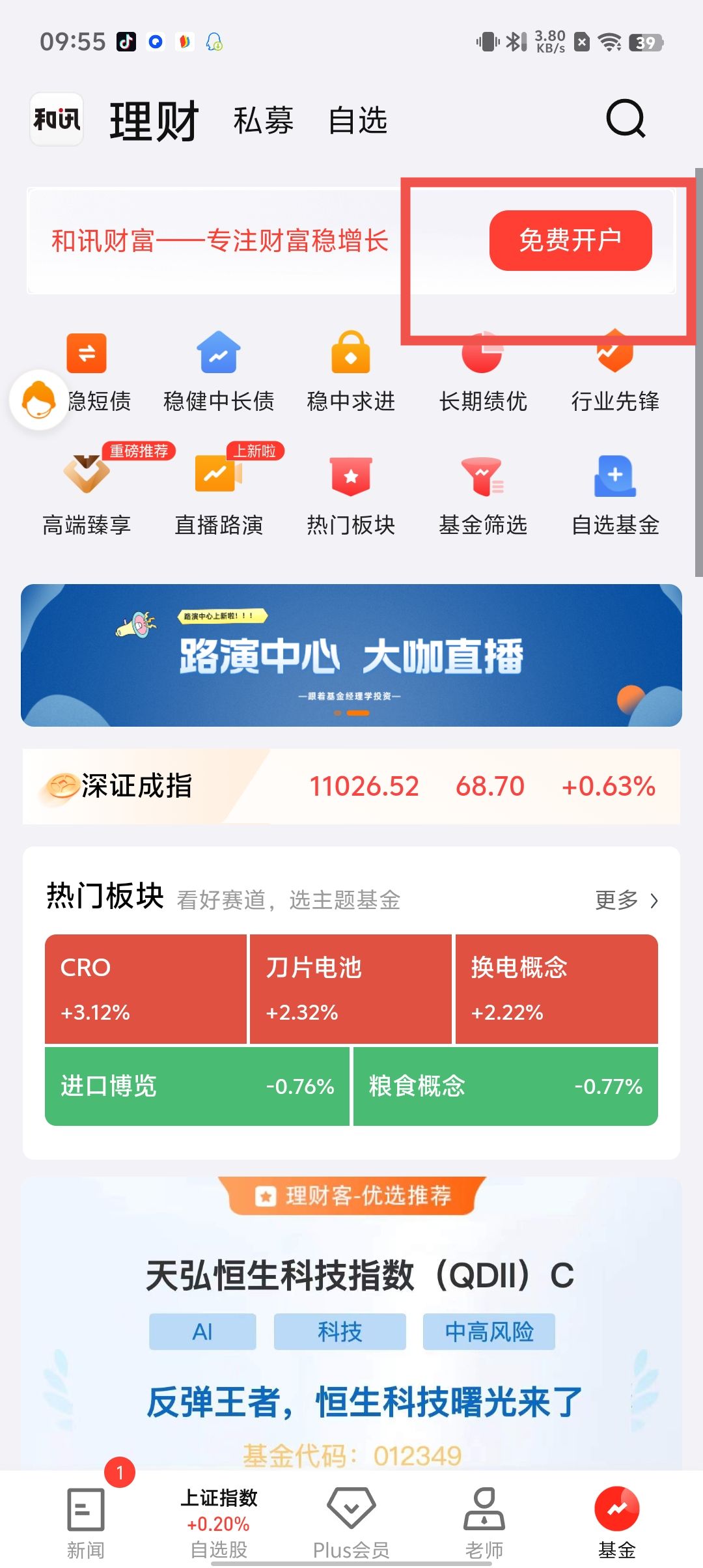Tap the 免费开户 button

tap(570, 240)
